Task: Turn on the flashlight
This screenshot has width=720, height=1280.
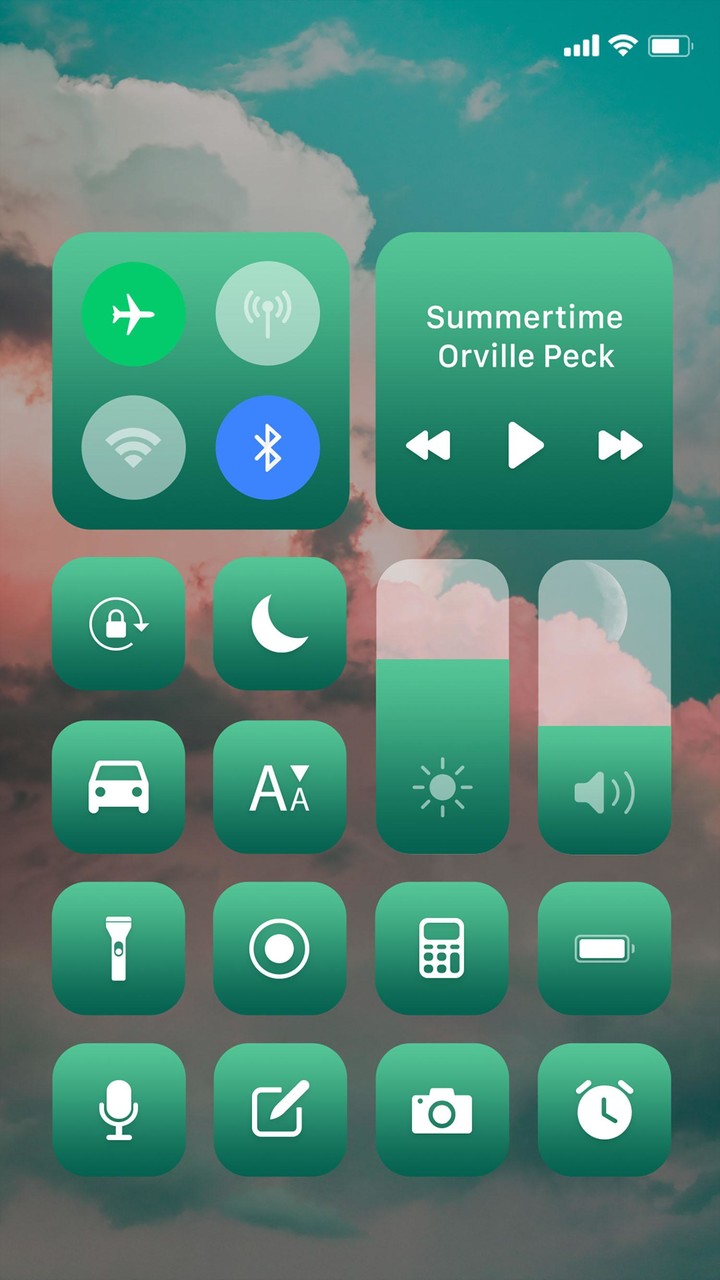Action: pos(119,948)
